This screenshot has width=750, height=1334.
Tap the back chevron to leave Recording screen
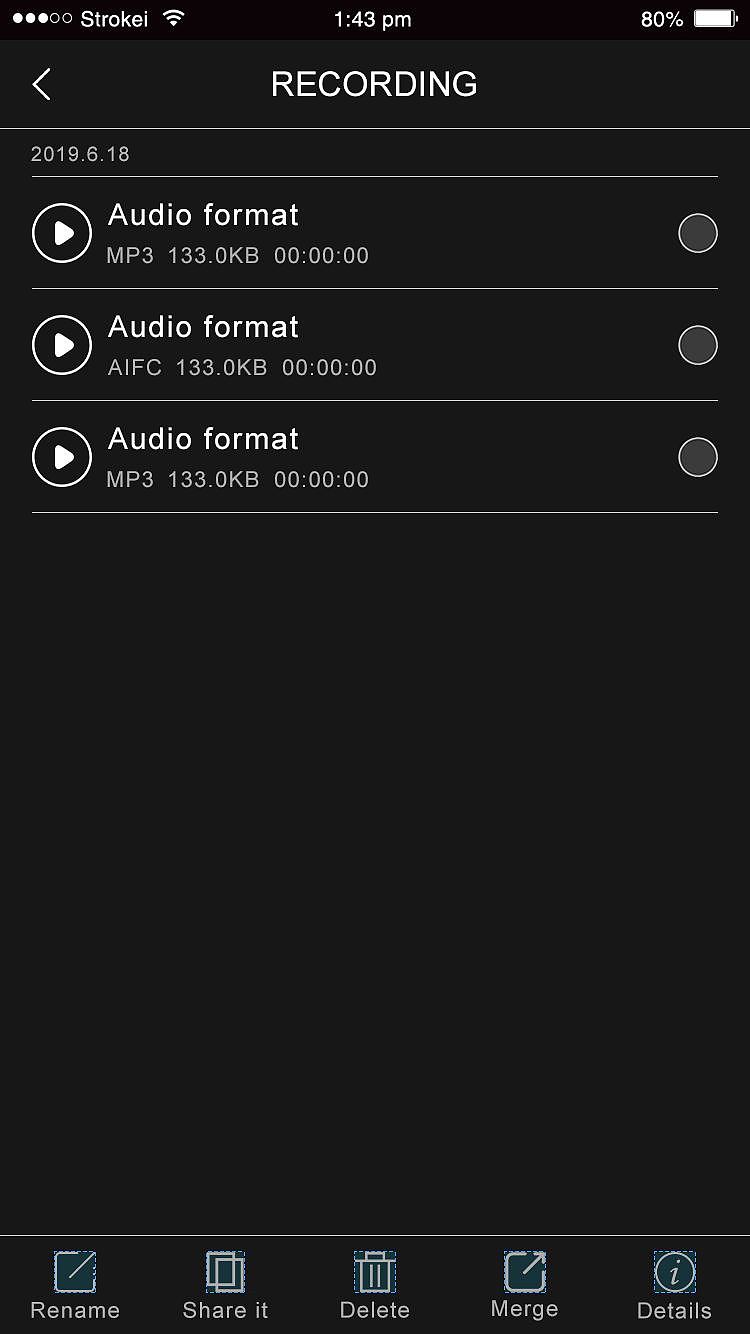(40, 84)
